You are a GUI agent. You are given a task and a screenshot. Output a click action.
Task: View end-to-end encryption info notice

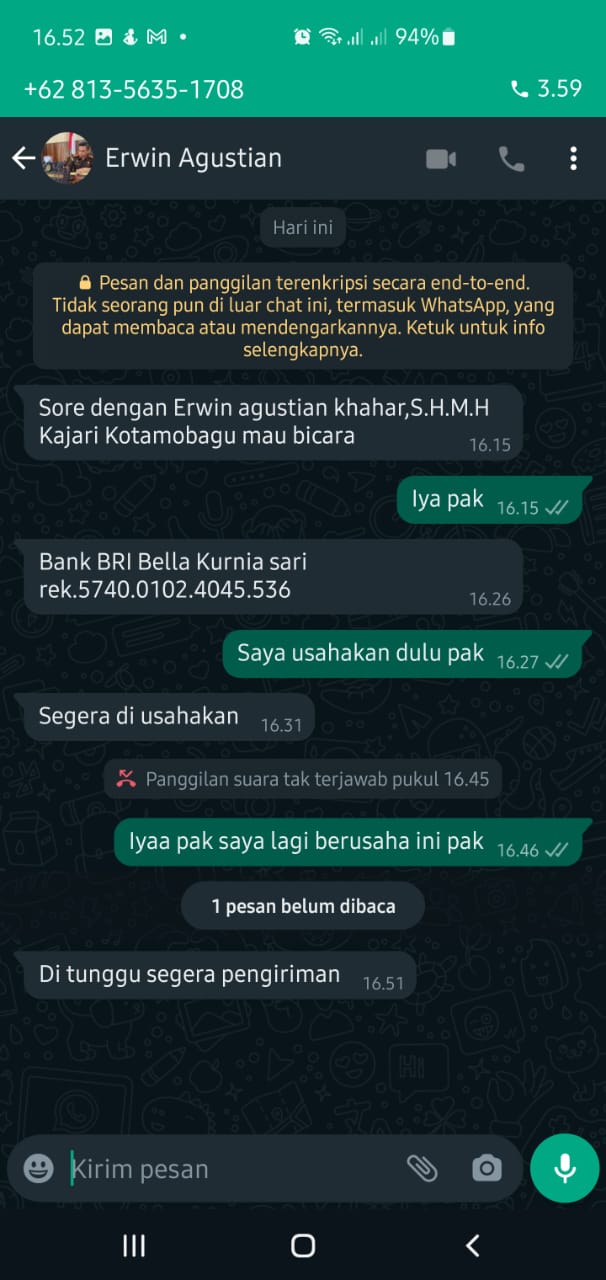pyautogui.click(x=303, y=316)
